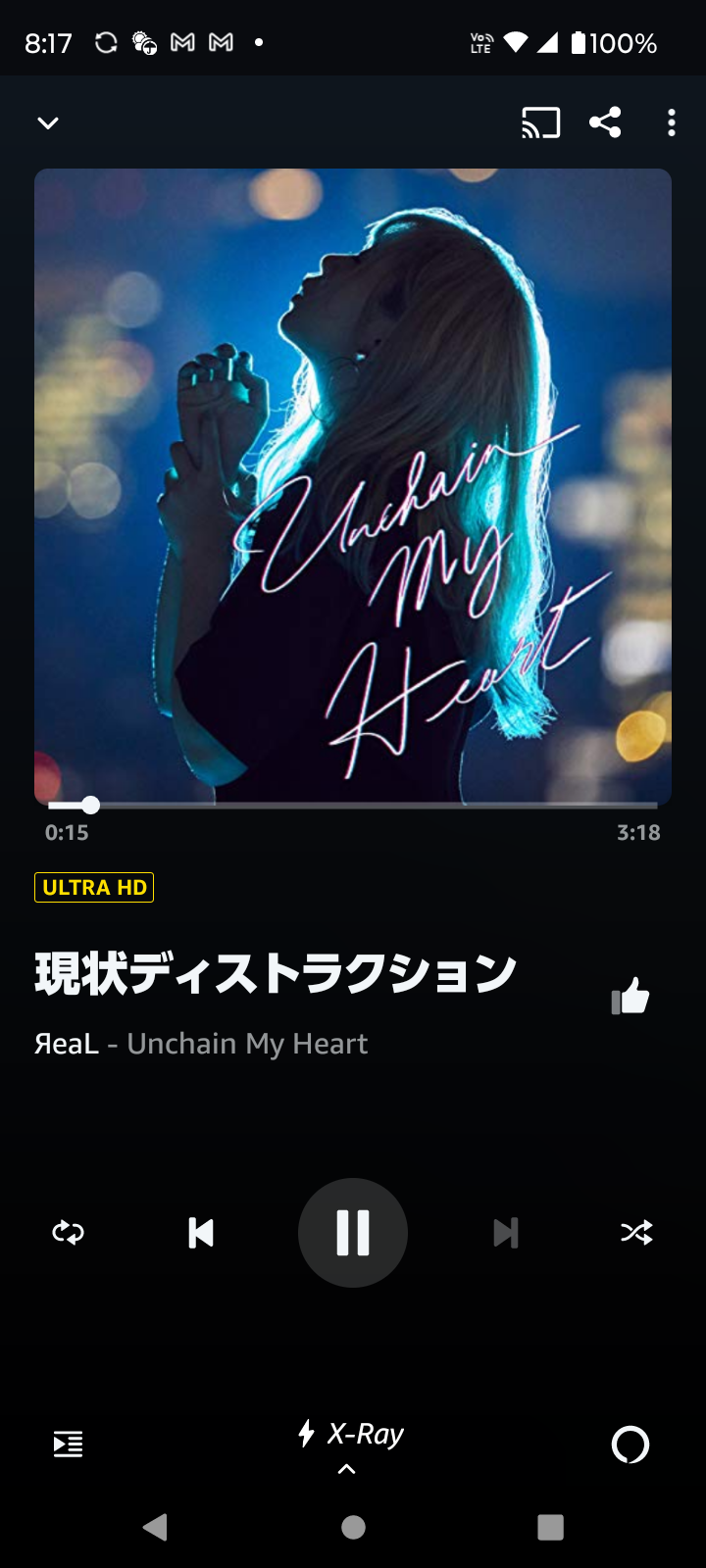Restart with the previous track button
This screenshot has width=706, height=1568.
tap(200, 1233)
